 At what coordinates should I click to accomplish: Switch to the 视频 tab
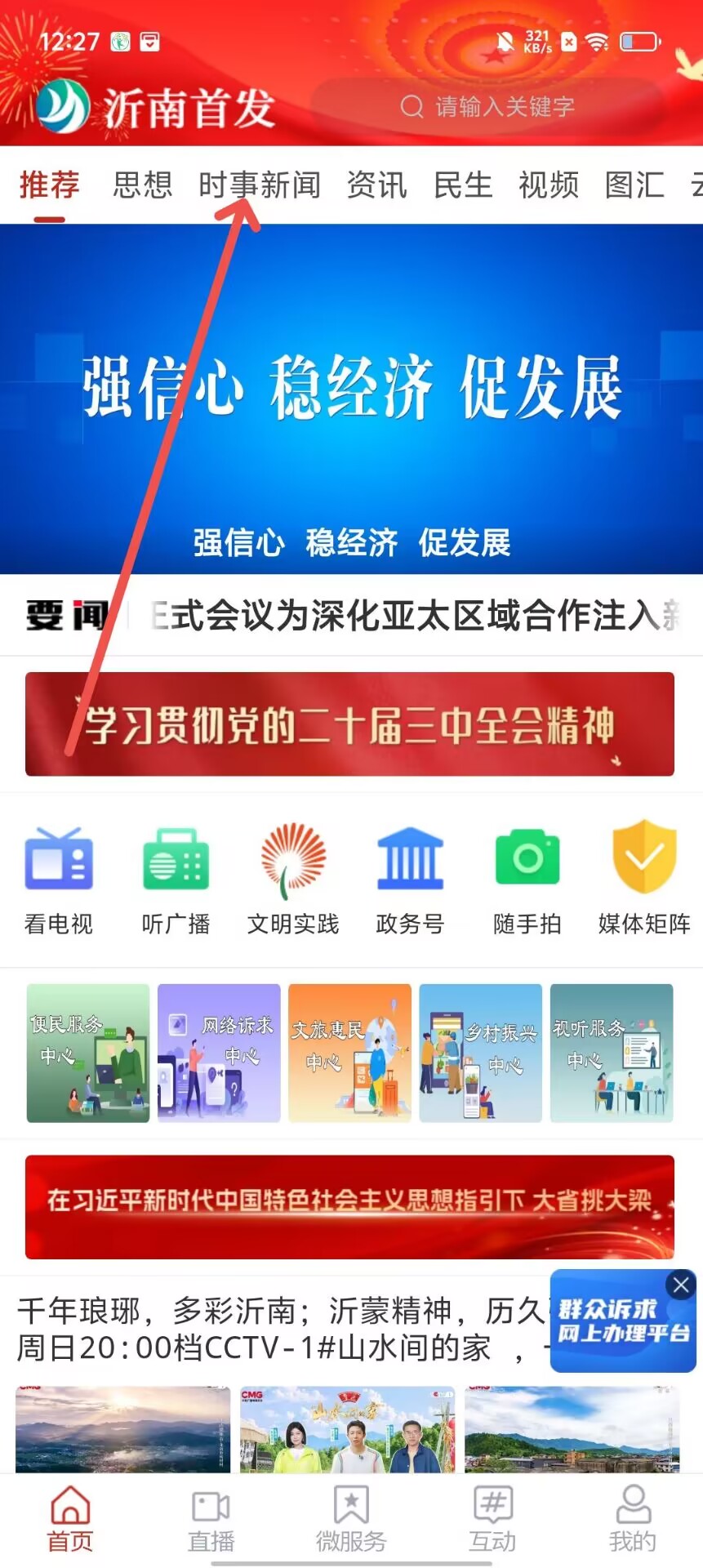coord(549,185)
